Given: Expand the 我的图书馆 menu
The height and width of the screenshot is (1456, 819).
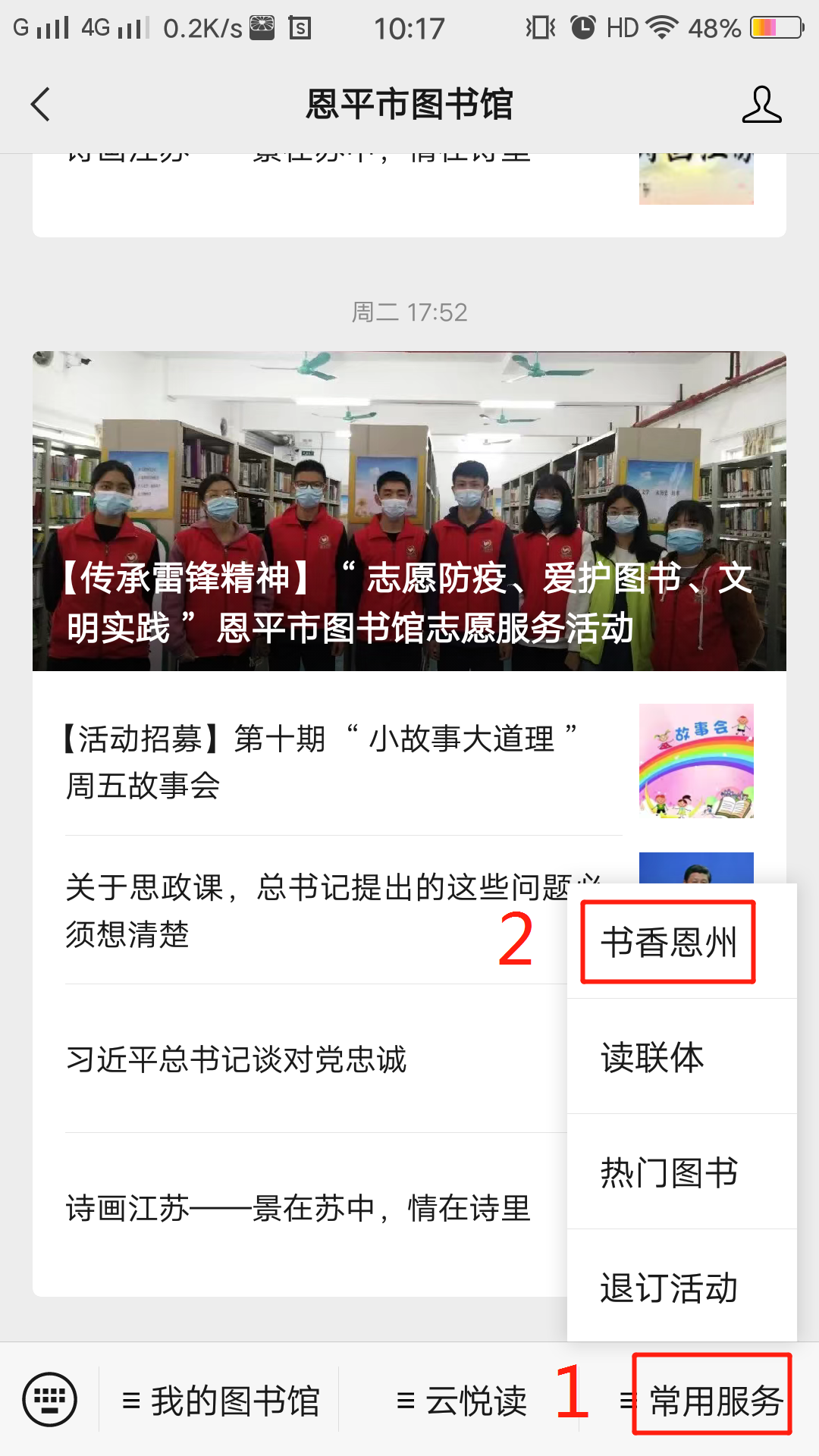Looking at the screenshot, I should tap(220, 1401).
